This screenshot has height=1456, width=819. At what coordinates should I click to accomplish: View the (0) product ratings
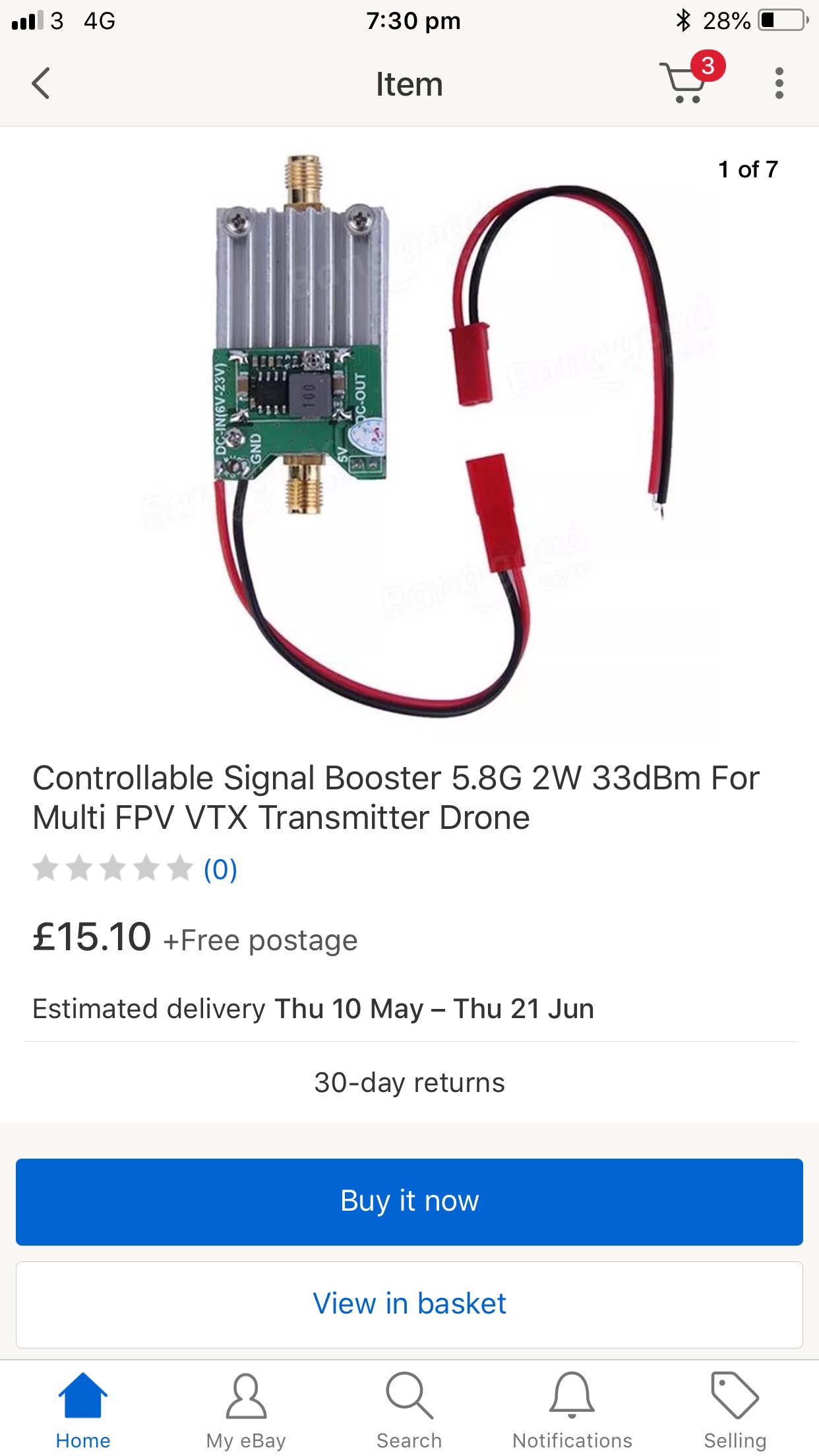(x=220, y=869)
